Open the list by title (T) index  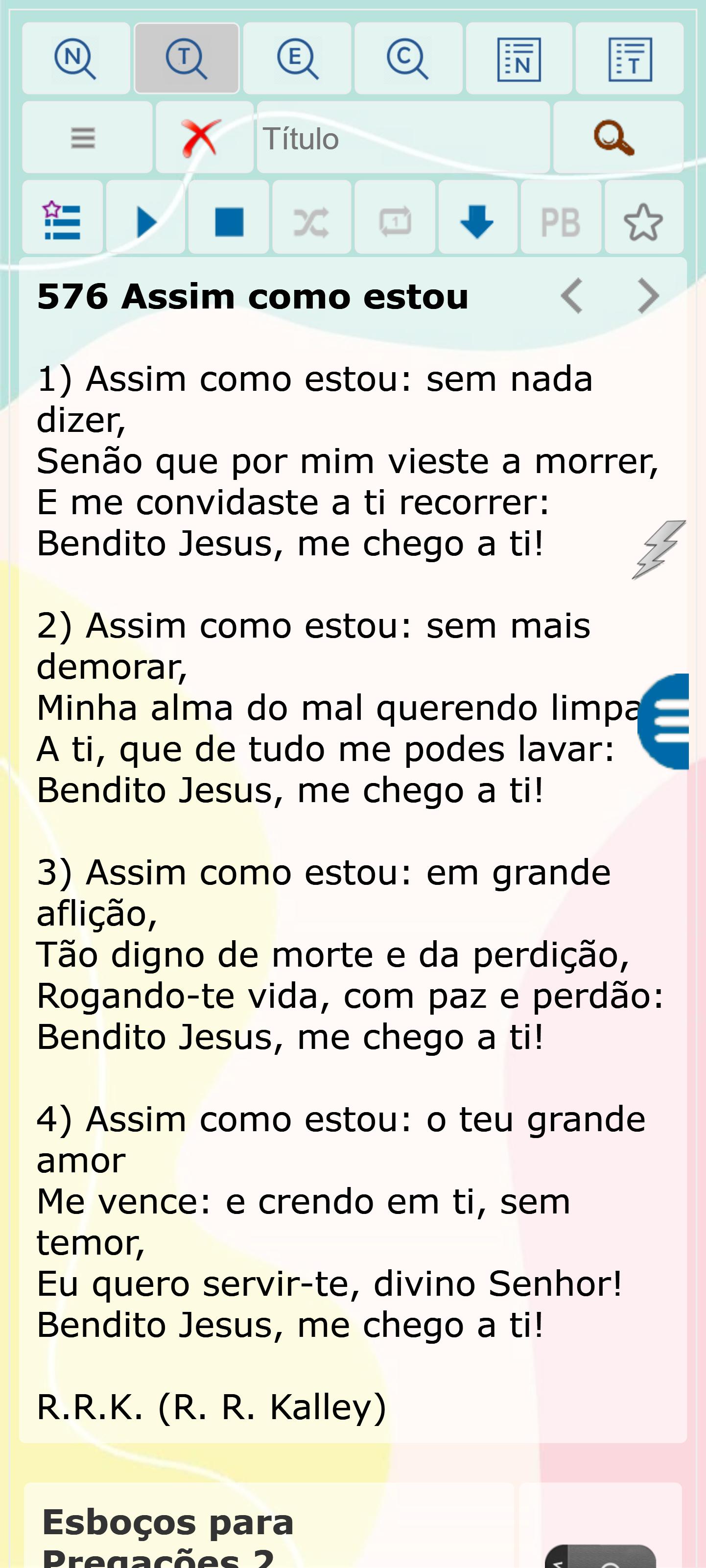click(630, 58)
